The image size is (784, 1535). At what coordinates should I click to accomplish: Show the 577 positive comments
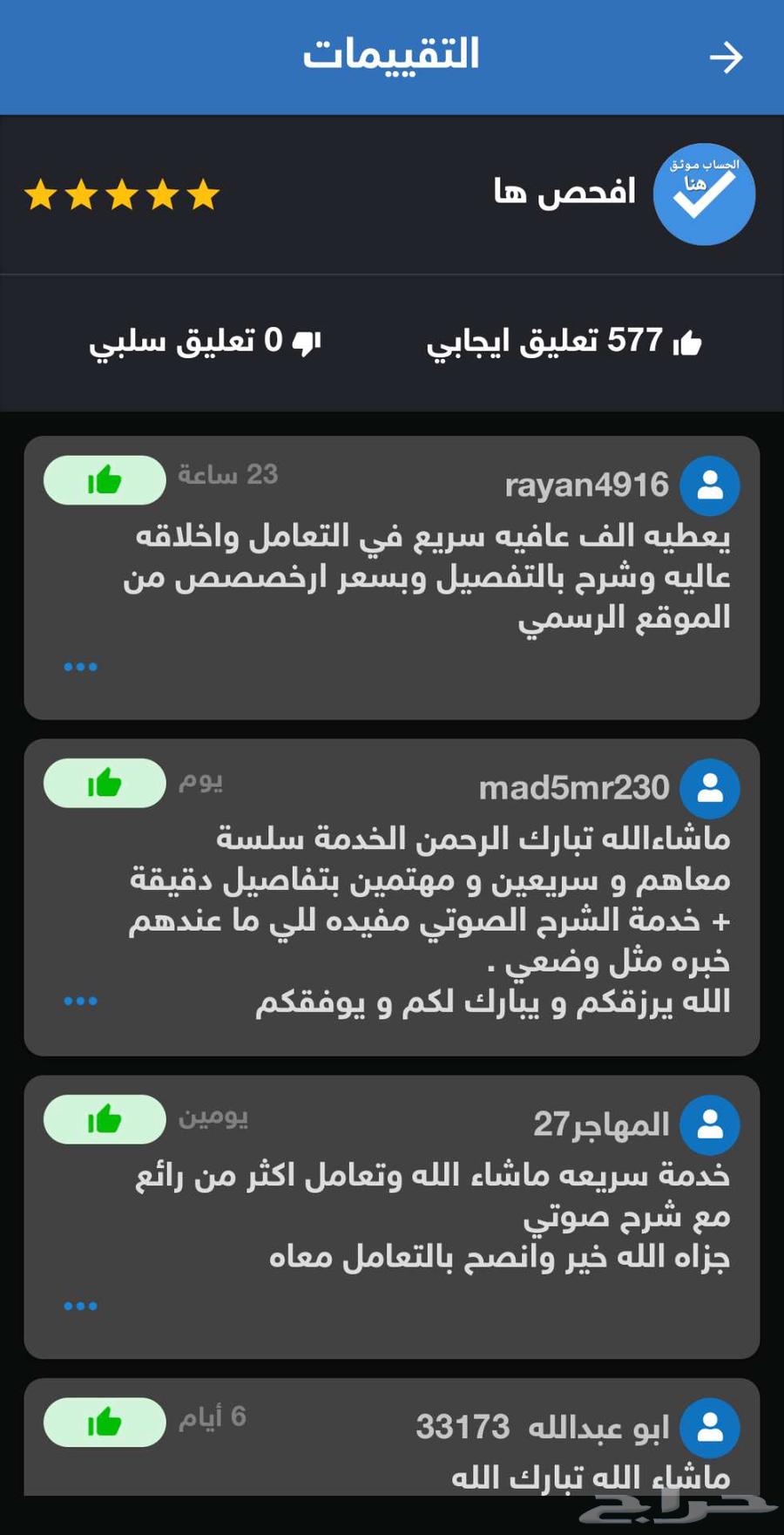click(x=564, y=341)
